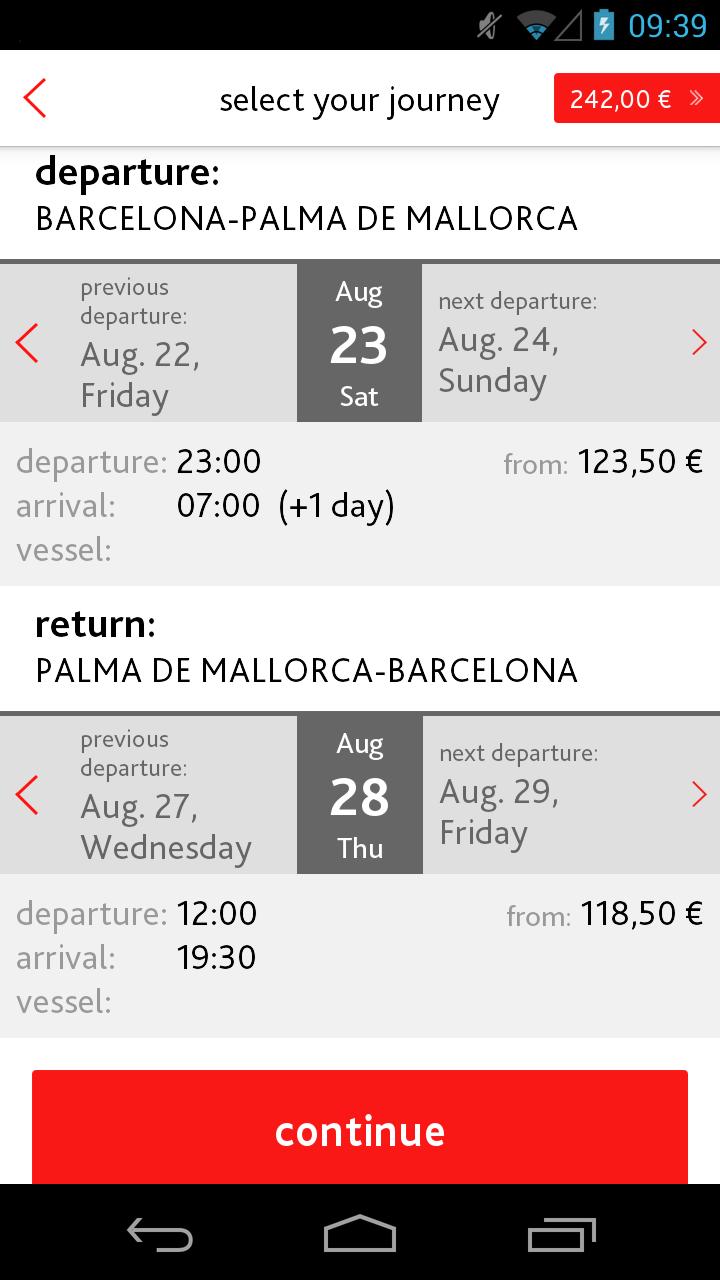Go back using the red header arrow
Image resolution: width=720 pixels, height=1280 pixels.
pos(35,99)
